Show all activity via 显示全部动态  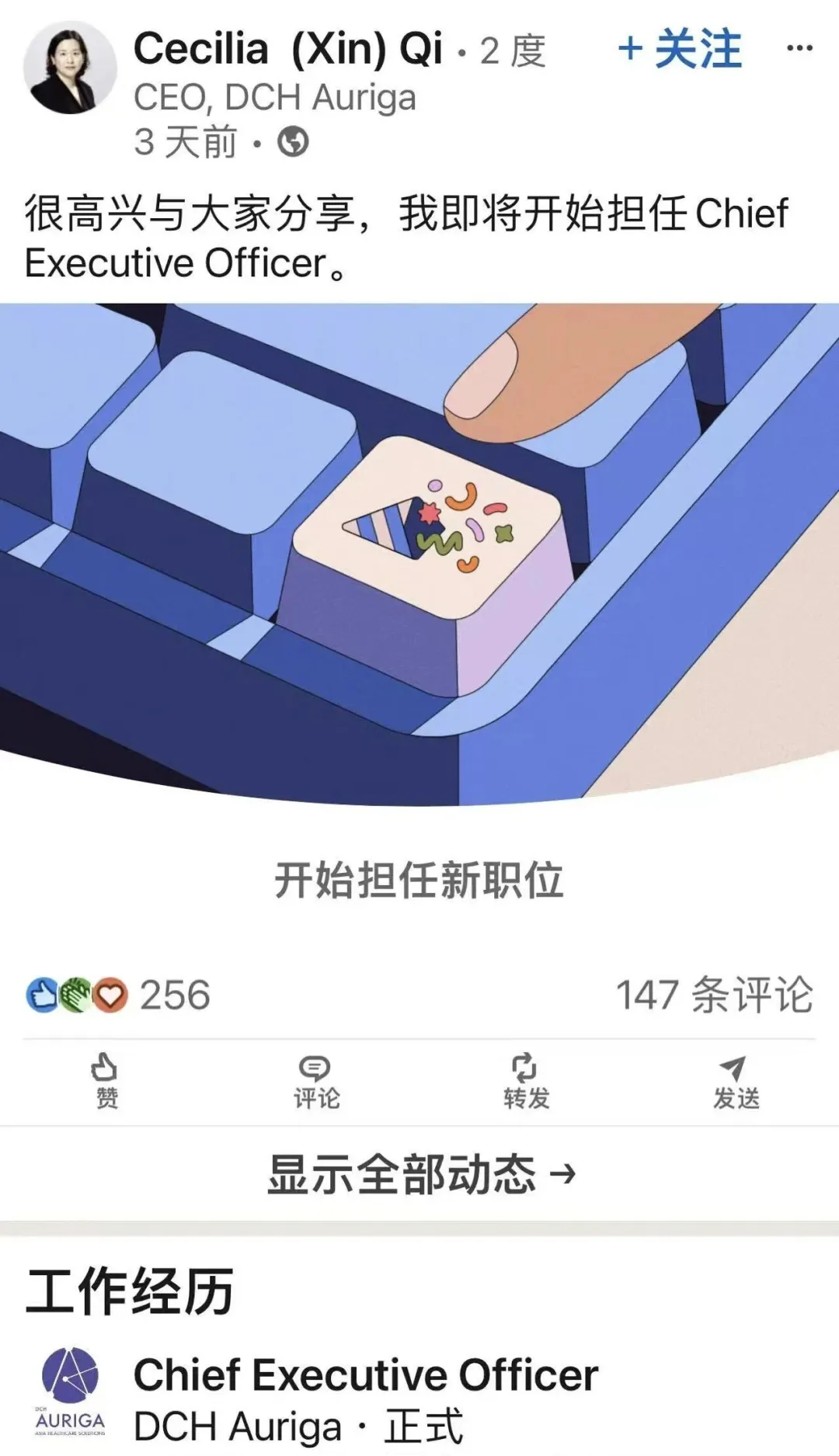pyautogui.click(x=420, y=1173)
